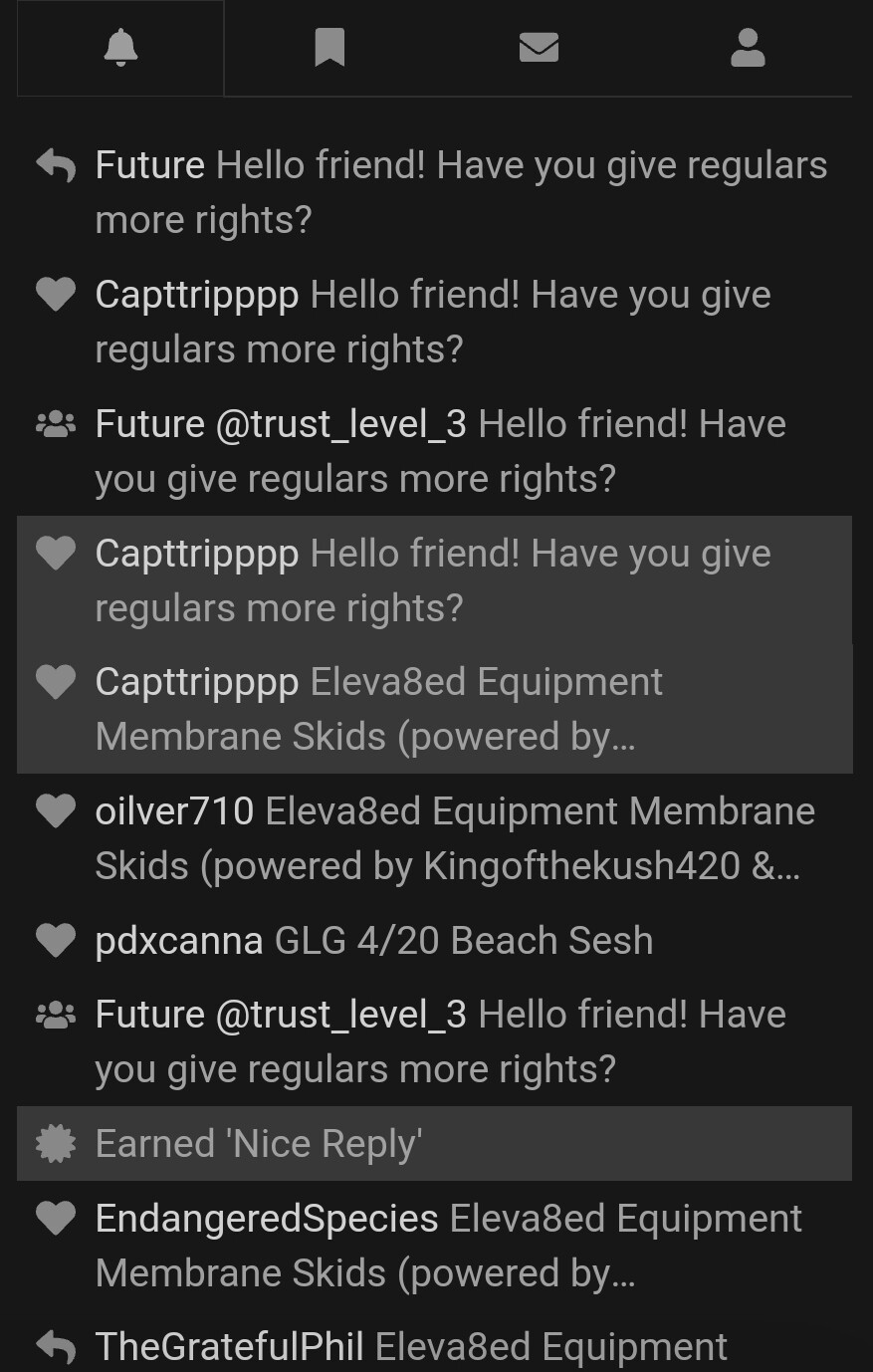Switch to the messages envelope tab
The image size is (873, 1372).
point(539,48)
